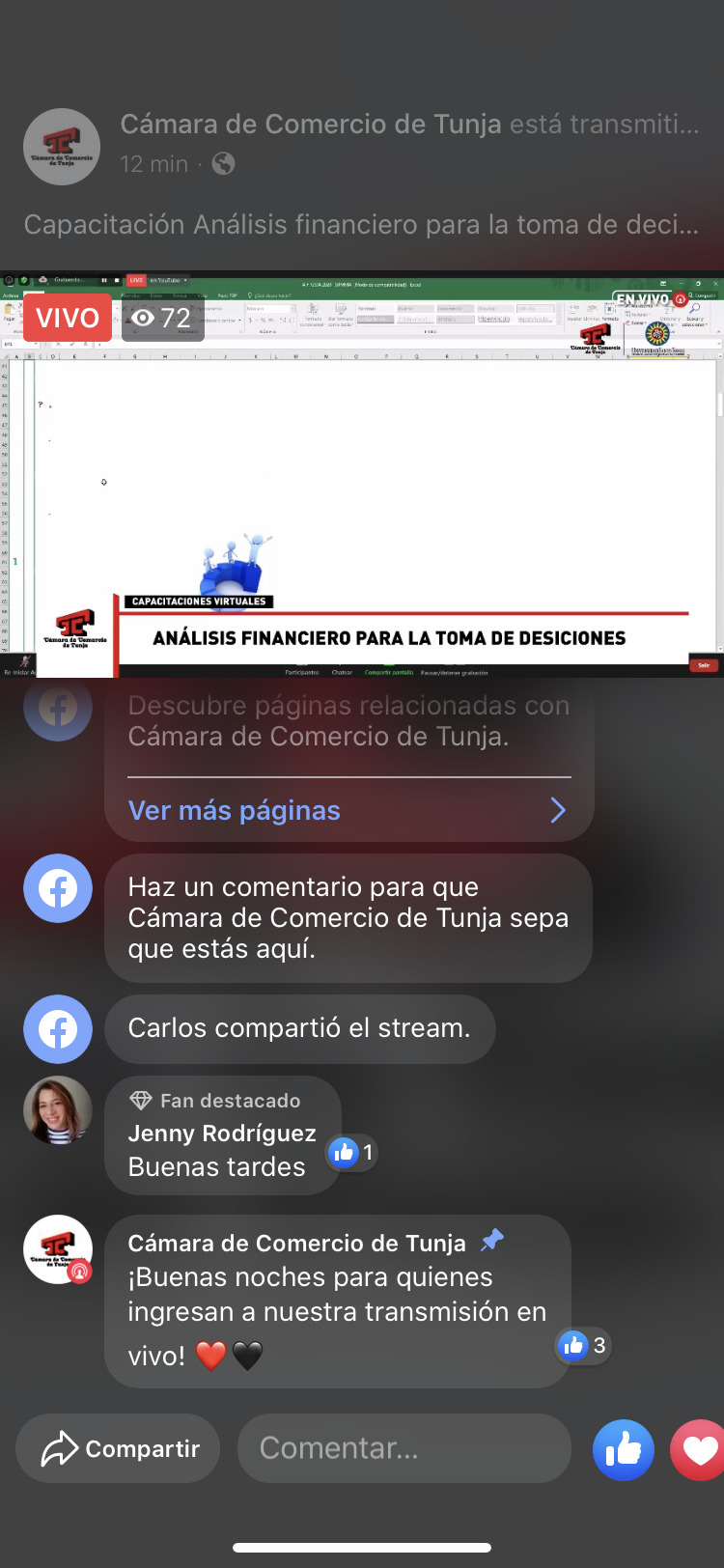Focus the Comentar text field
724x1568 pixels.
(404, 1448)
